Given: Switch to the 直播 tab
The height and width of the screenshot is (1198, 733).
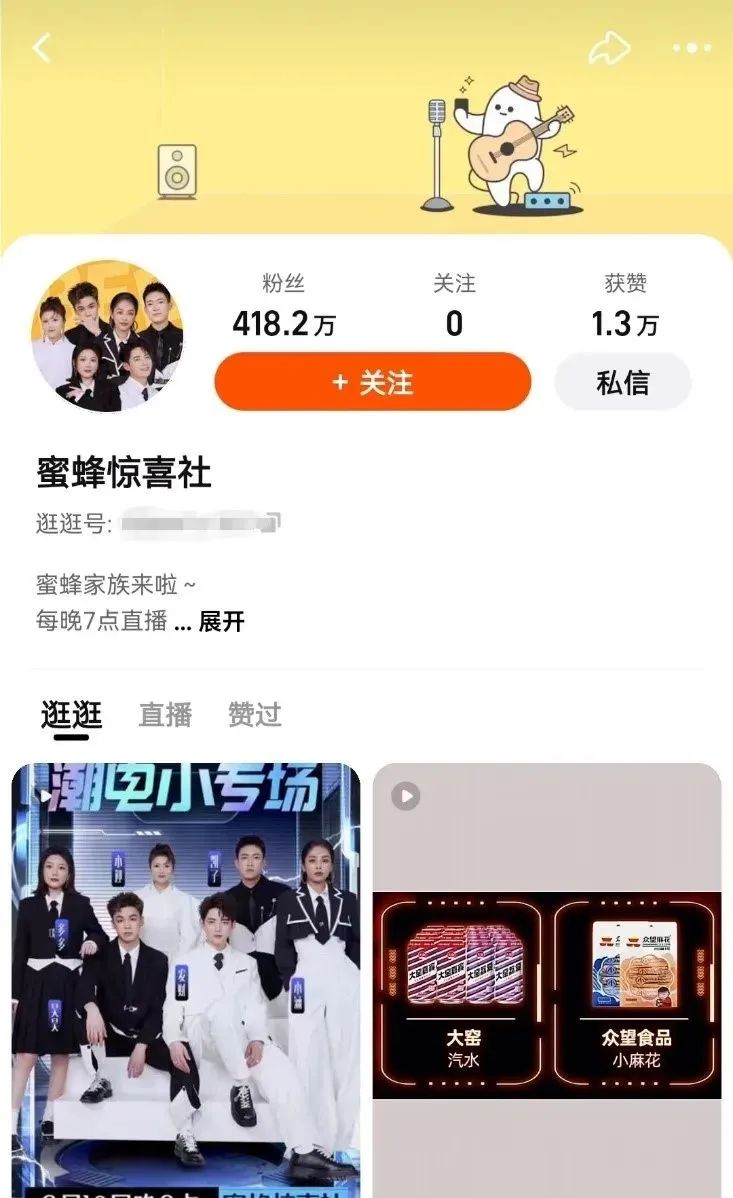Looking at the screenshot, I should (x=165, y=715).
